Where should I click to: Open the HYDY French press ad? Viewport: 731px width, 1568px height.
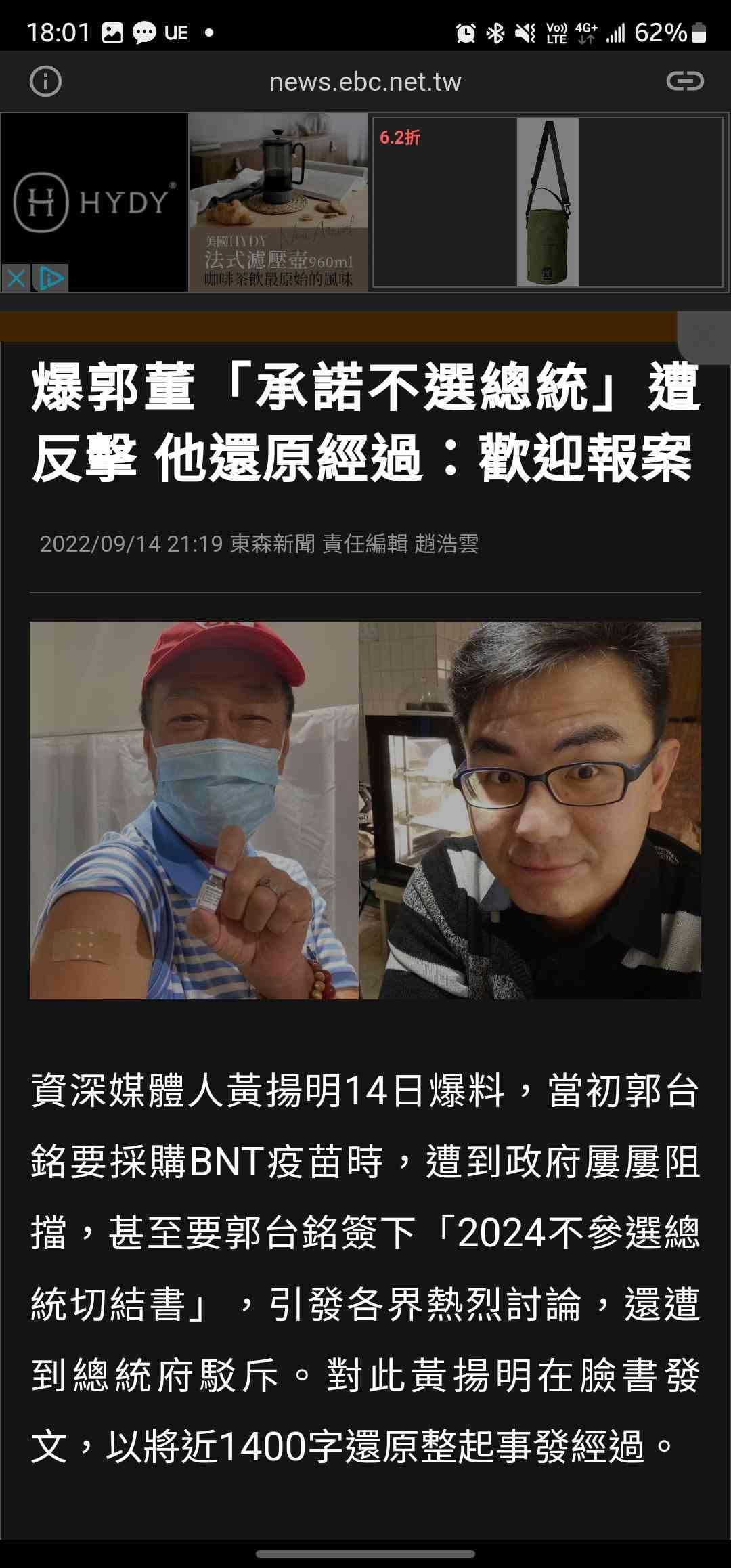[278, 202]
